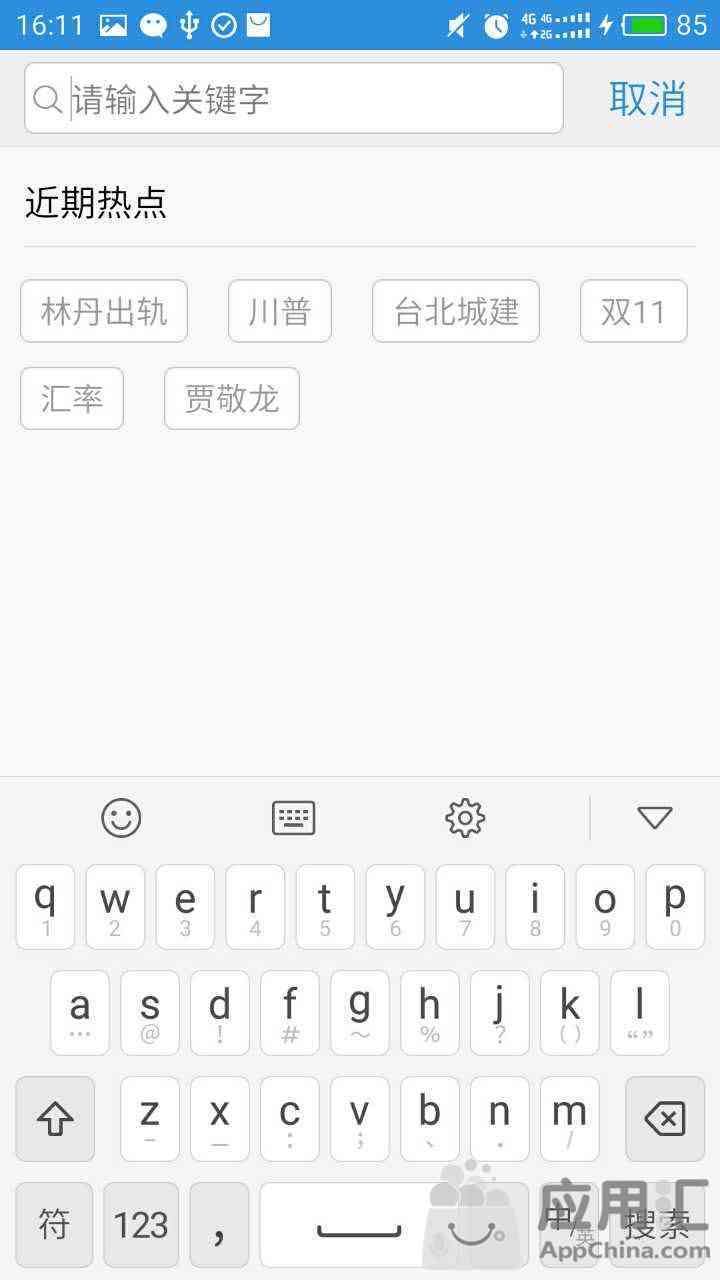
Task: Cancel the search with 取消
Action: pyautogui.click(x=648, y=99)
